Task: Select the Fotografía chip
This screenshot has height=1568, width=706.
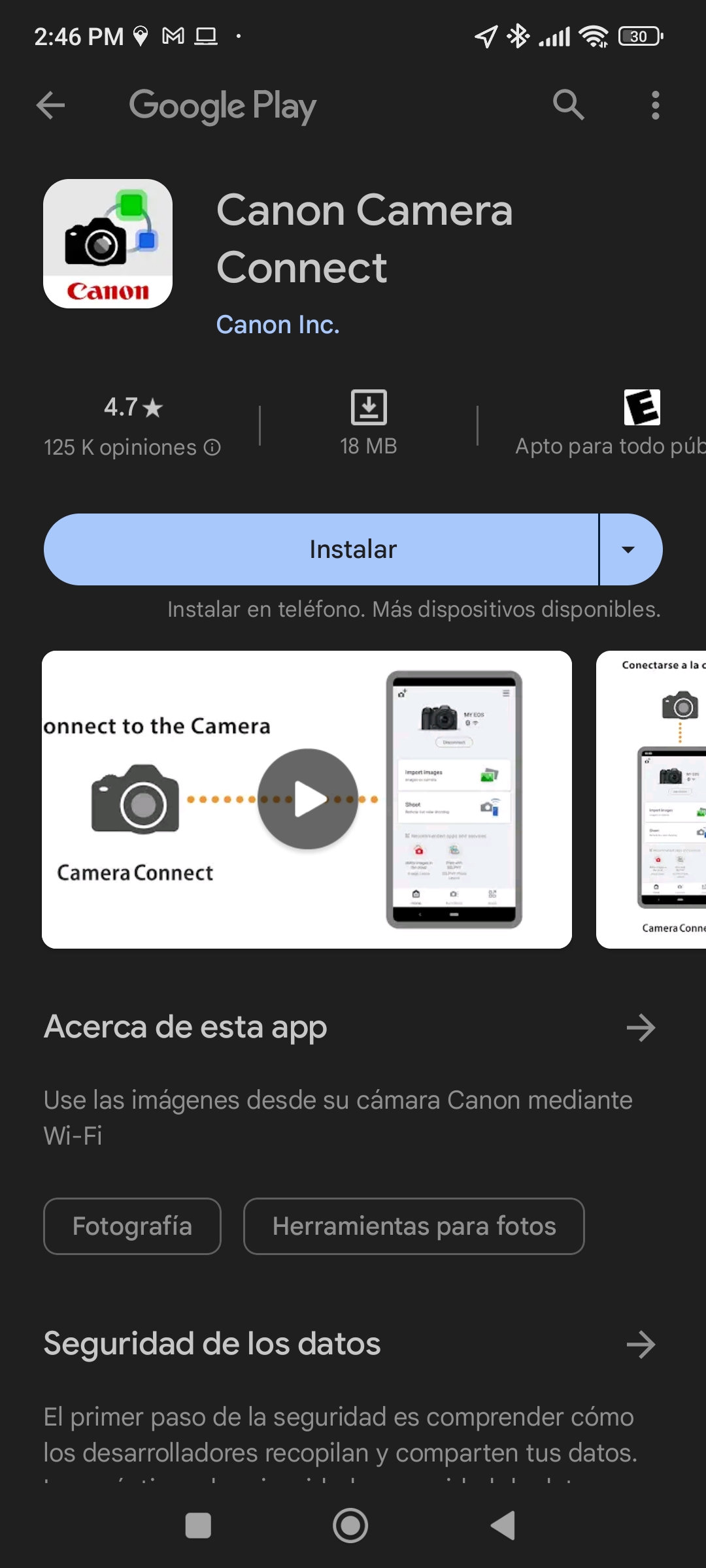Action: click(x=132, y=1226)
